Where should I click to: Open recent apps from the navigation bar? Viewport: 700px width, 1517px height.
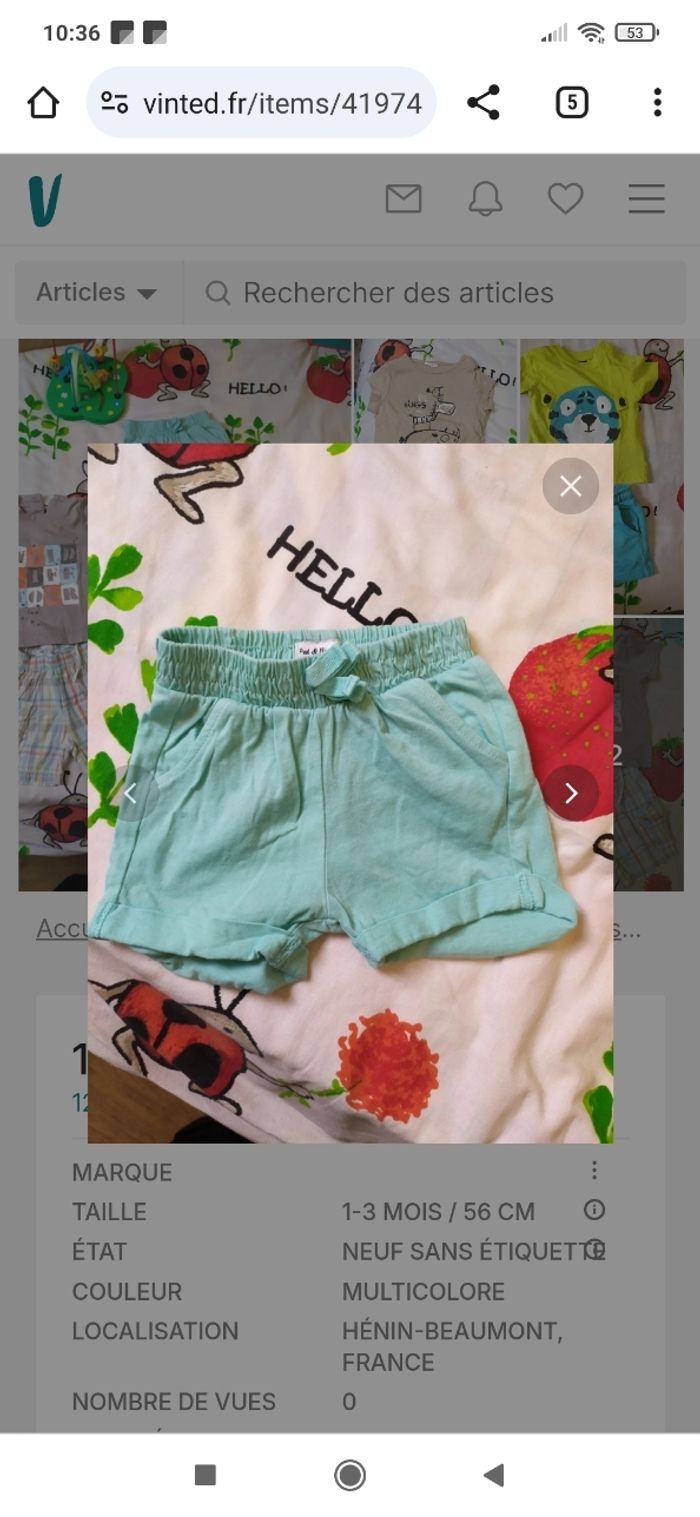205,1475
